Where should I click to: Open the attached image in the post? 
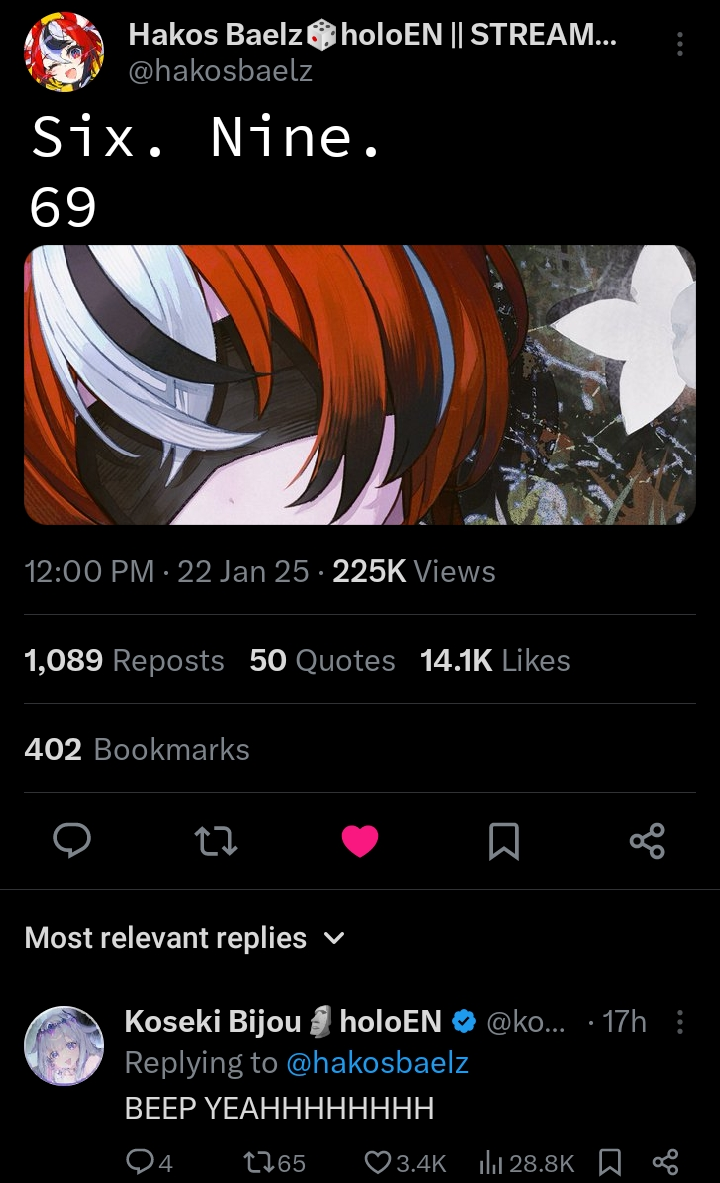360,385
